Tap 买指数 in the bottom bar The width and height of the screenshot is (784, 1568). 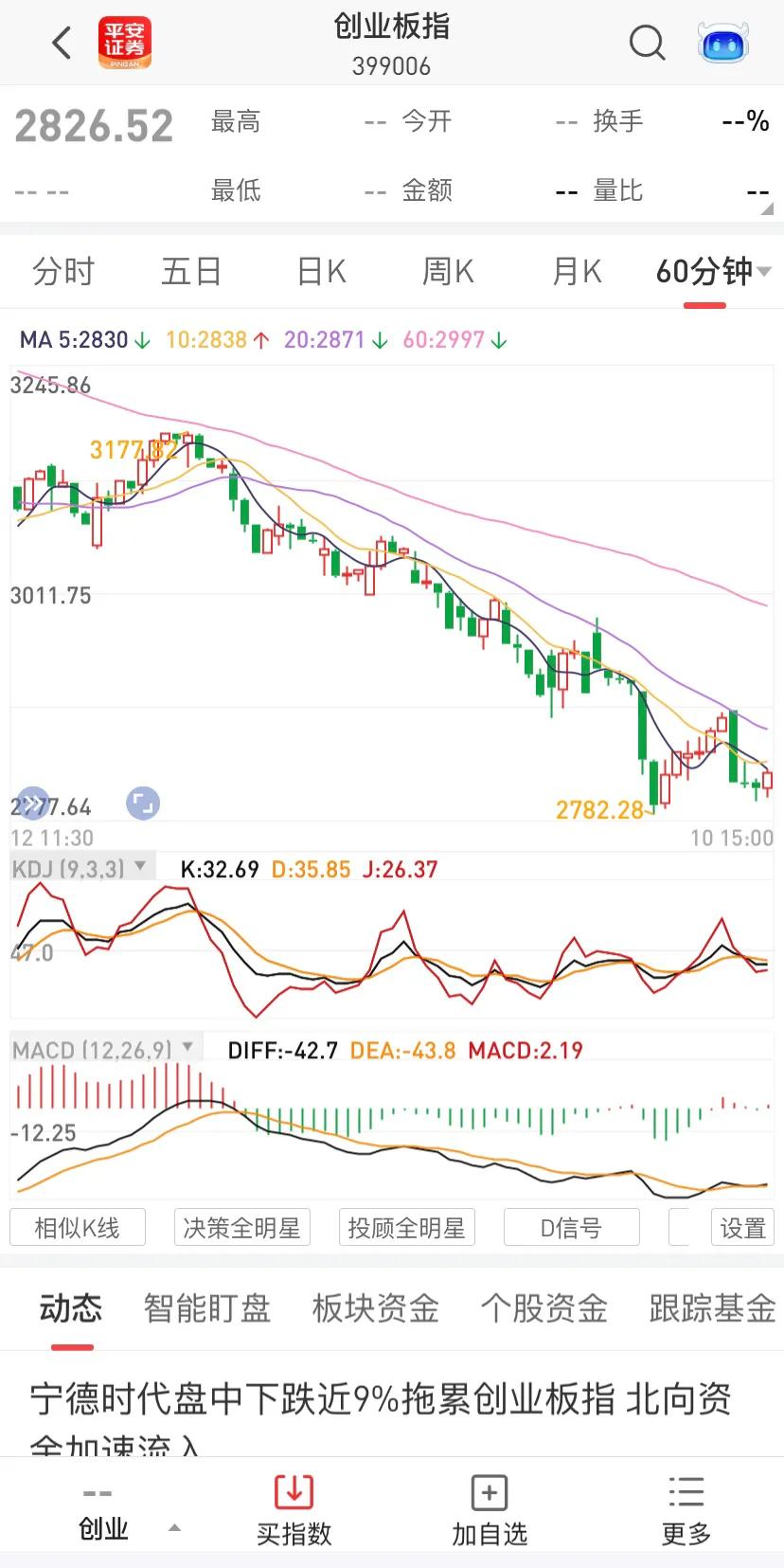click(294, 1510)
